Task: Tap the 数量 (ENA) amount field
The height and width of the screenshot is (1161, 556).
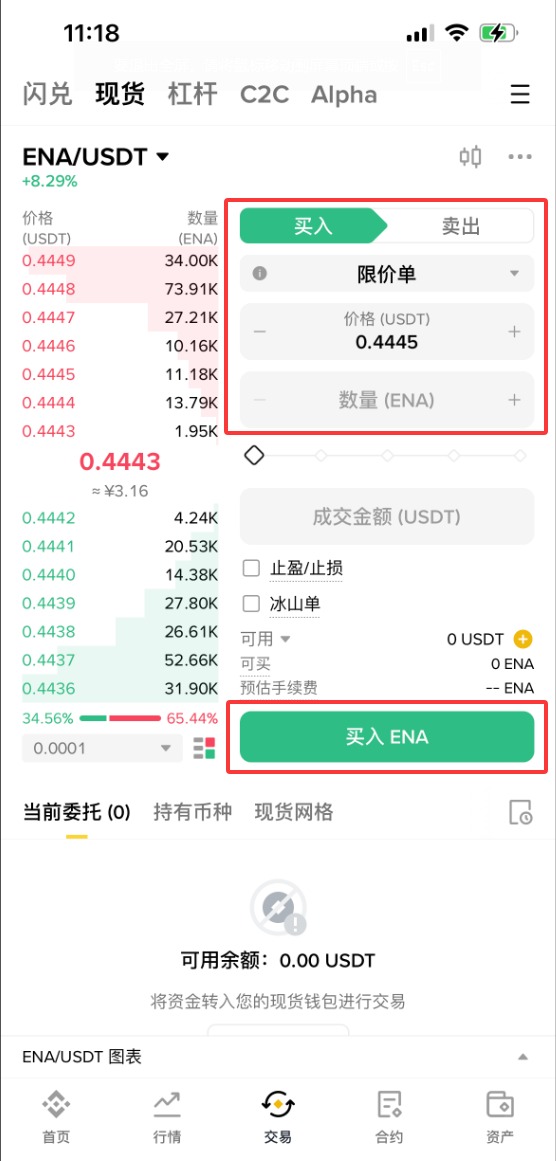Action: coord(386,400)
